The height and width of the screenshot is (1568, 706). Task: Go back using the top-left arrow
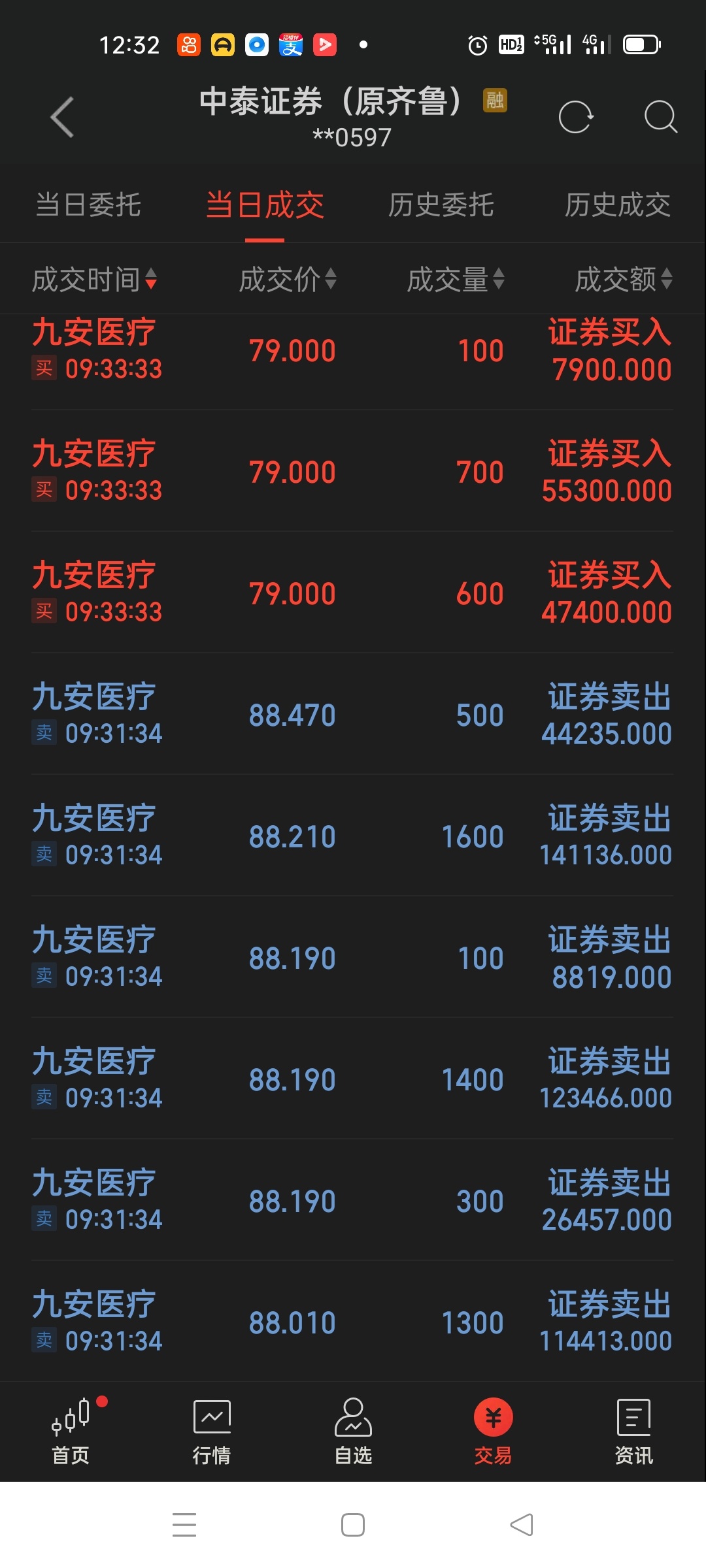[62, 118]
